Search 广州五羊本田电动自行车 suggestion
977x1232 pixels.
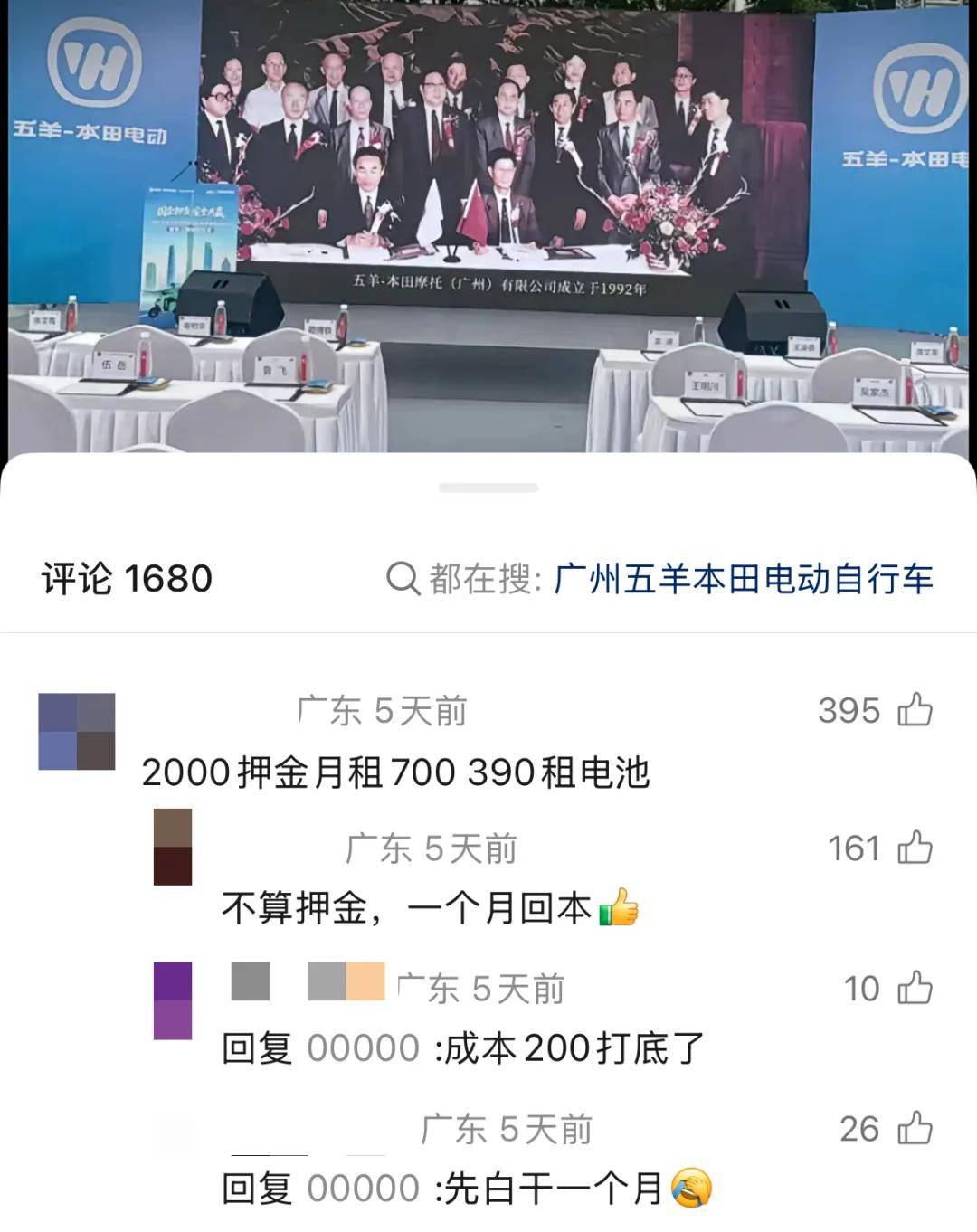tap(742, 579)
